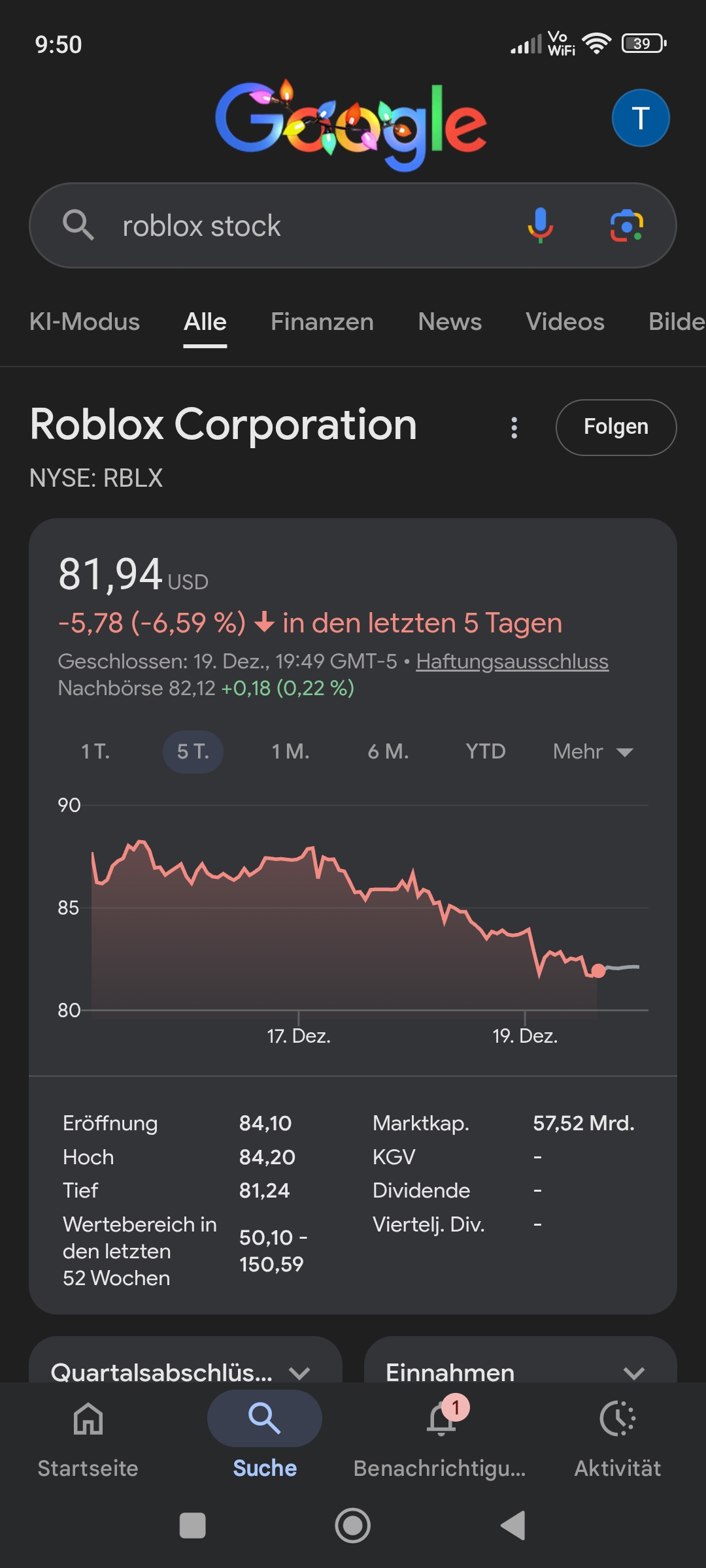Screen dimensions: 706x1568
Task: Start voice search with the microphone
Action: [540, 225]
